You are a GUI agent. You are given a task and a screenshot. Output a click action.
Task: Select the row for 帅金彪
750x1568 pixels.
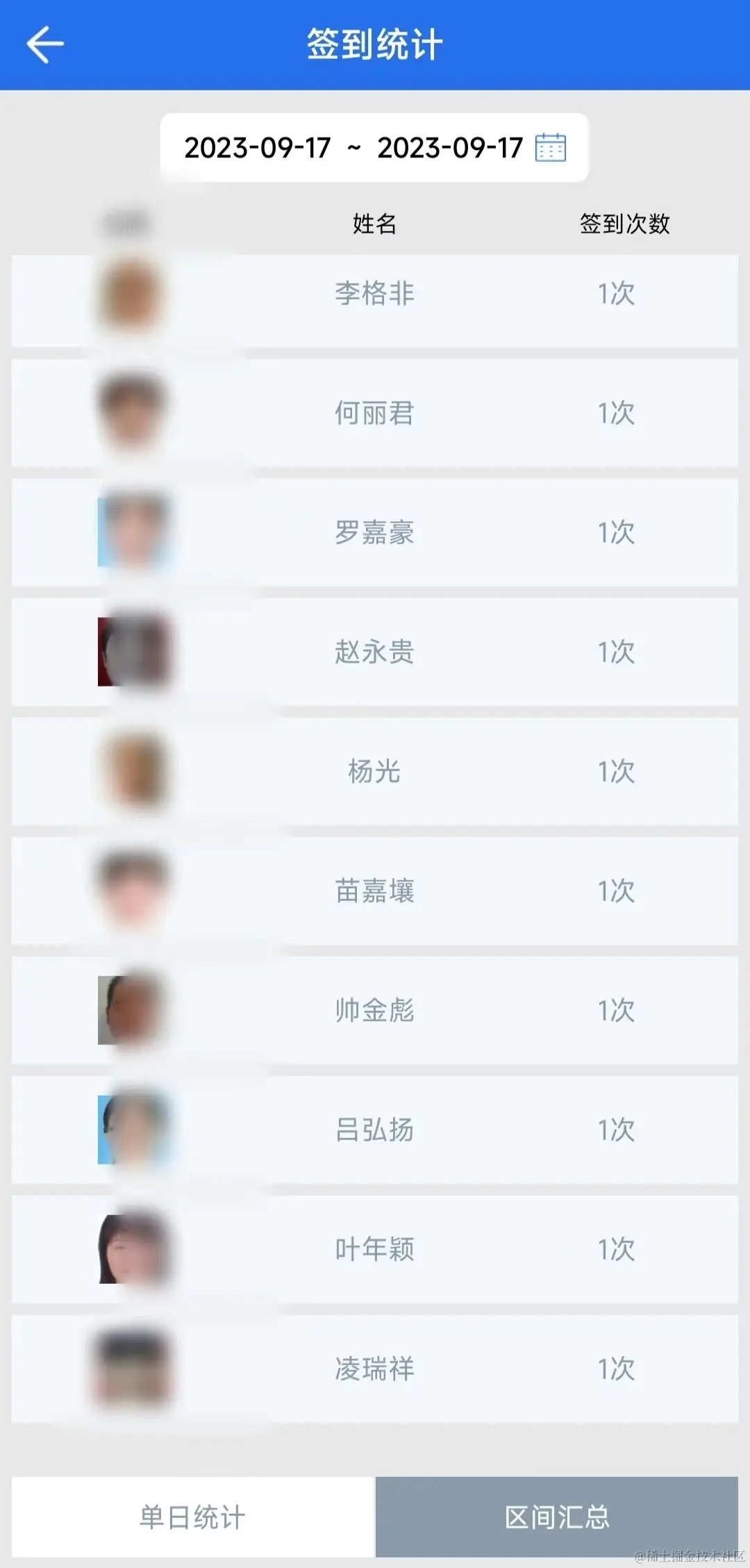click(375, 1010)
